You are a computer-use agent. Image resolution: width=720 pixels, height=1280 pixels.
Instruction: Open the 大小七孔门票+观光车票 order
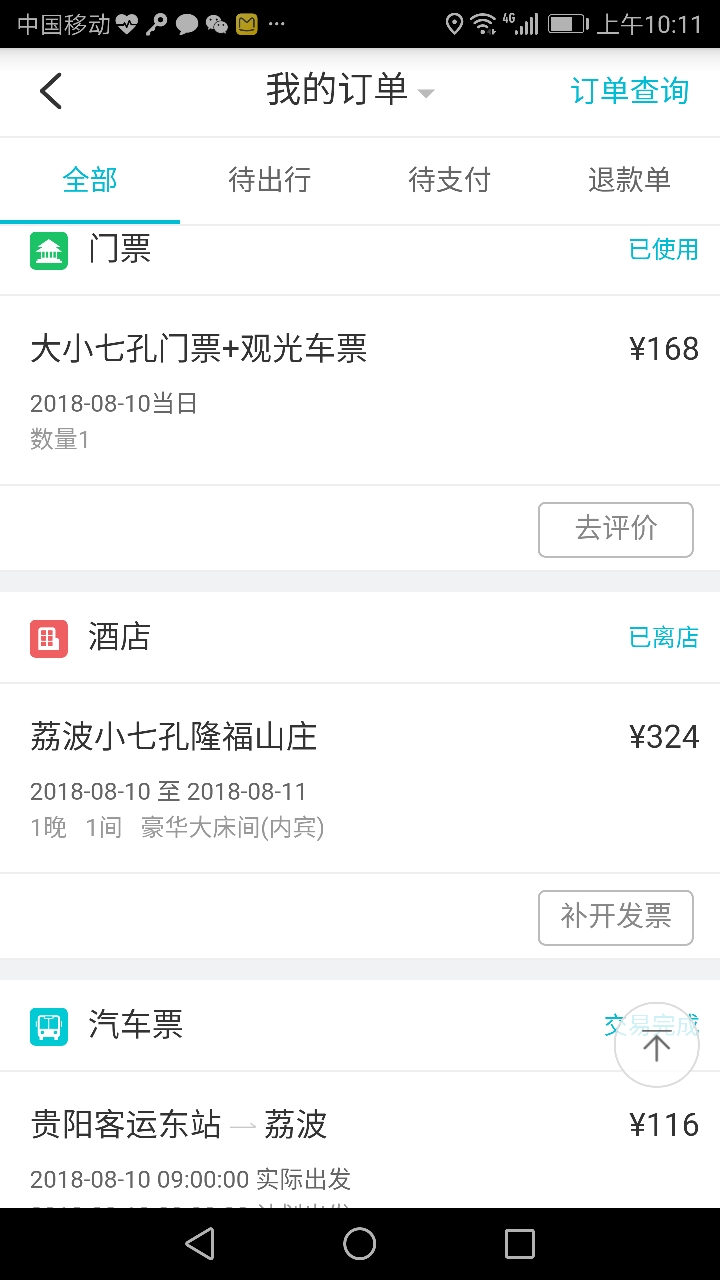pos(300,388)
